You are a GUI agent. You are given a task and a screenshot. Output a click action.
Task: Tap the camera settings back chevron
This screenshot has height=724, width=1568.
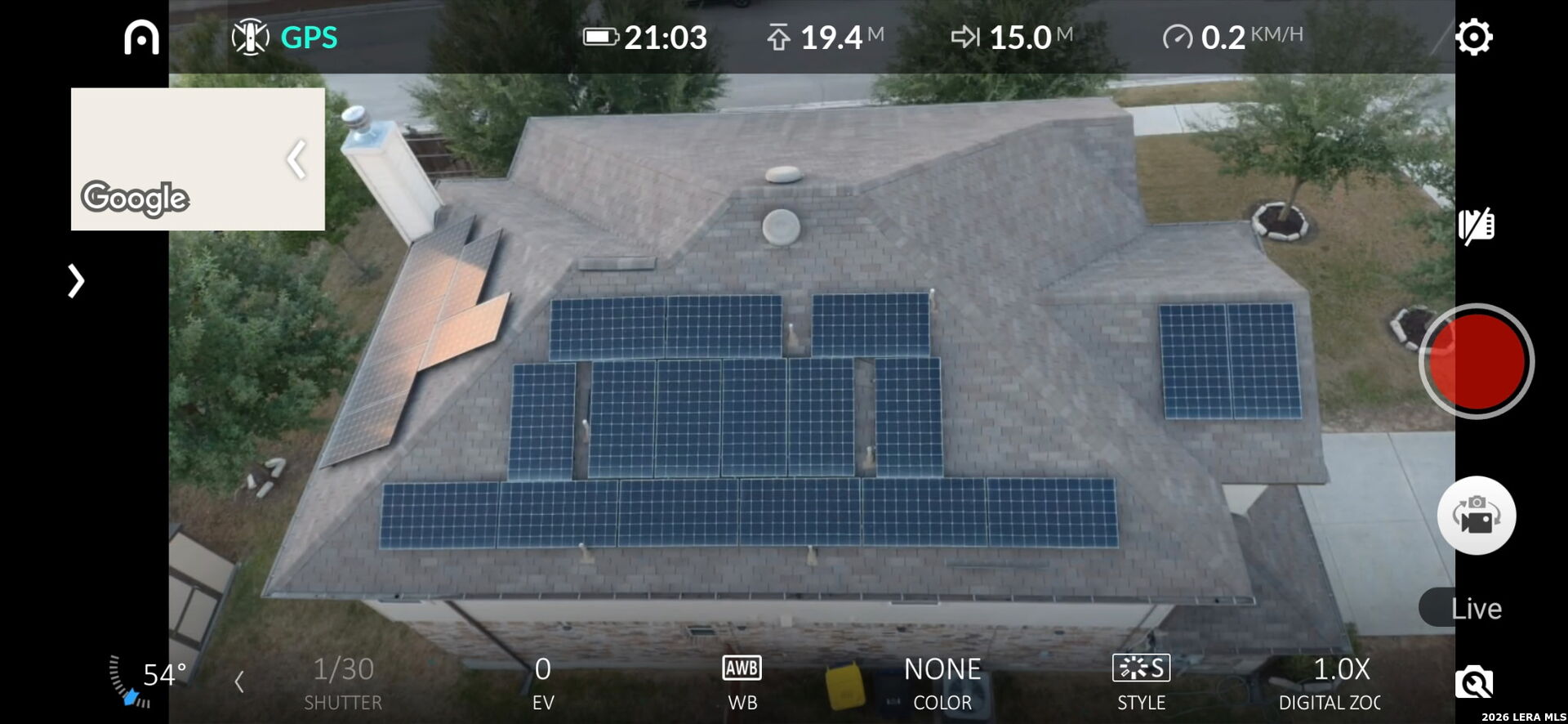238,682
